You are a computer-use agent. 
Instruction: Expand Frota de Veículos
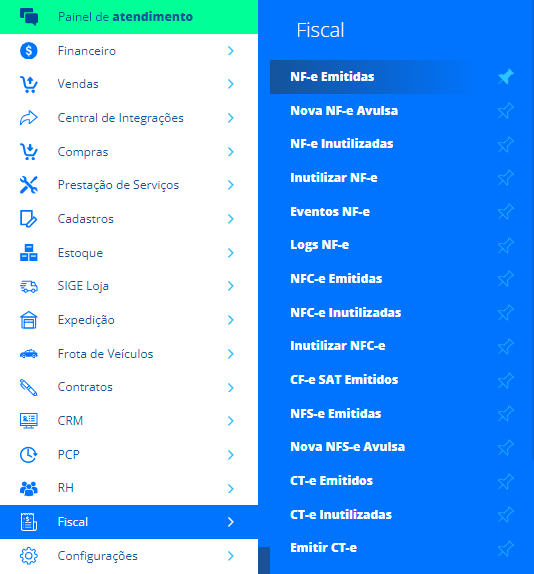coord(129,354)
